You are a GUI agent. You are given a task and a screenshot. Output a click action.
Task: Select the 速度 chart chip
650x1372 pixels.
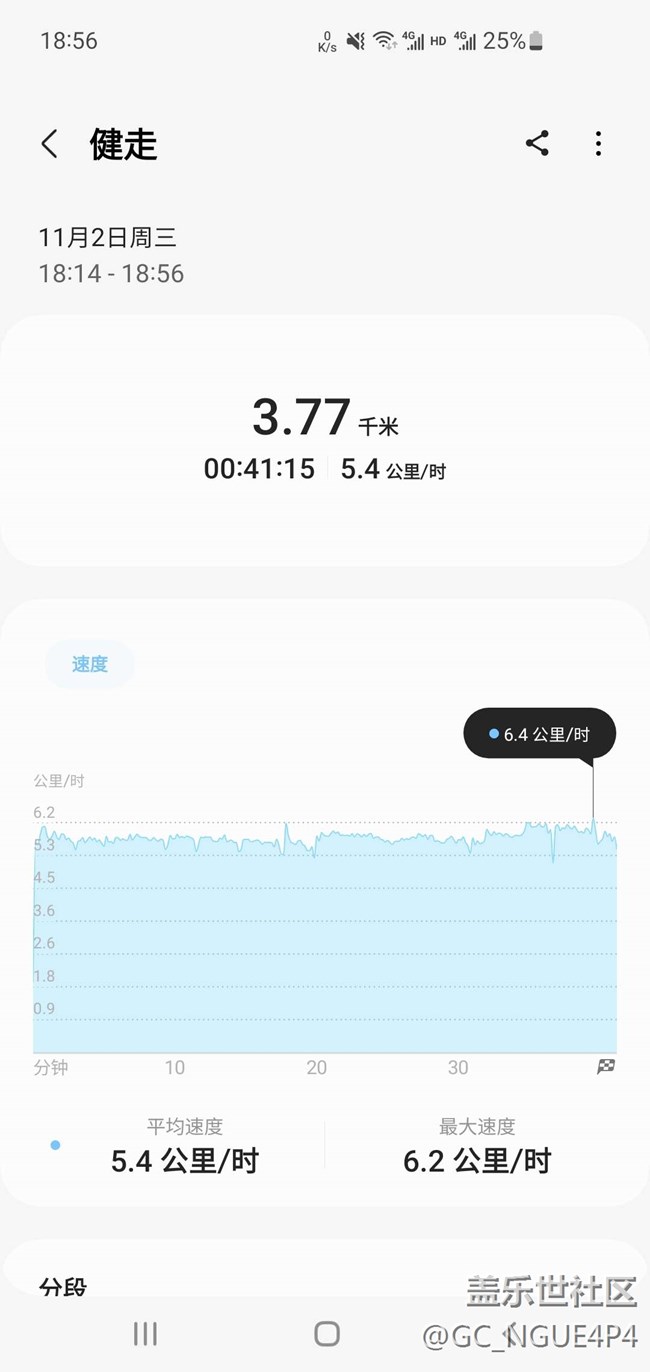(x=89, y=664)
